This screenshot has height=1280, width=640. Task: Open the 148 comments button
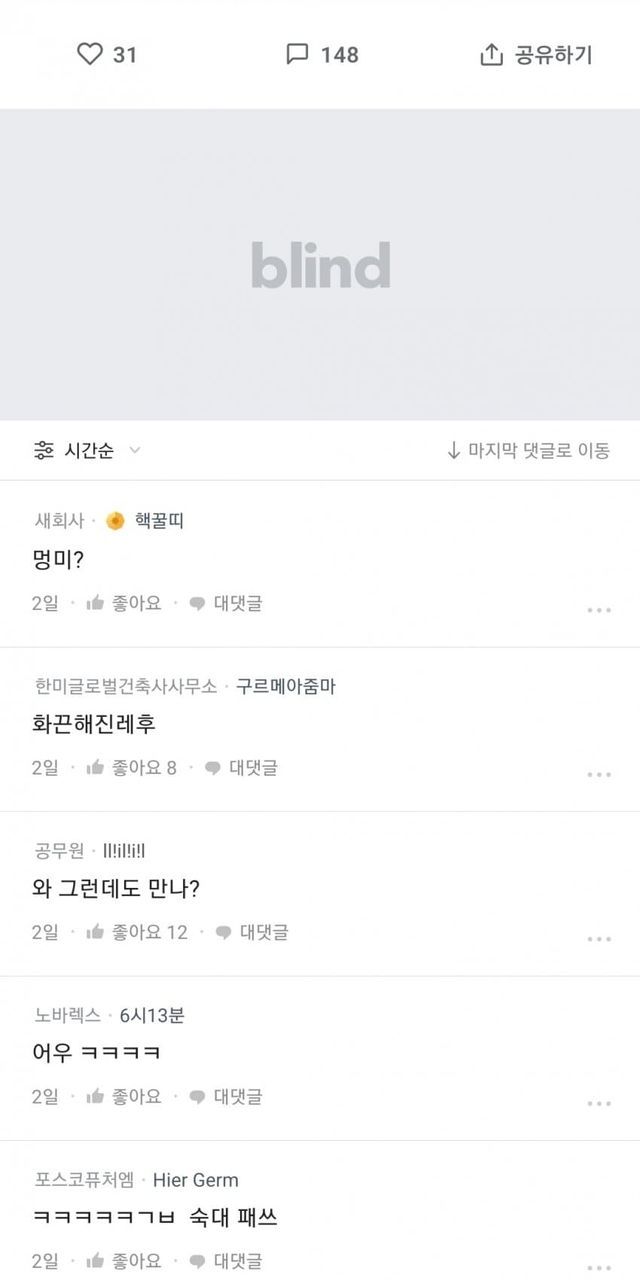322,54
